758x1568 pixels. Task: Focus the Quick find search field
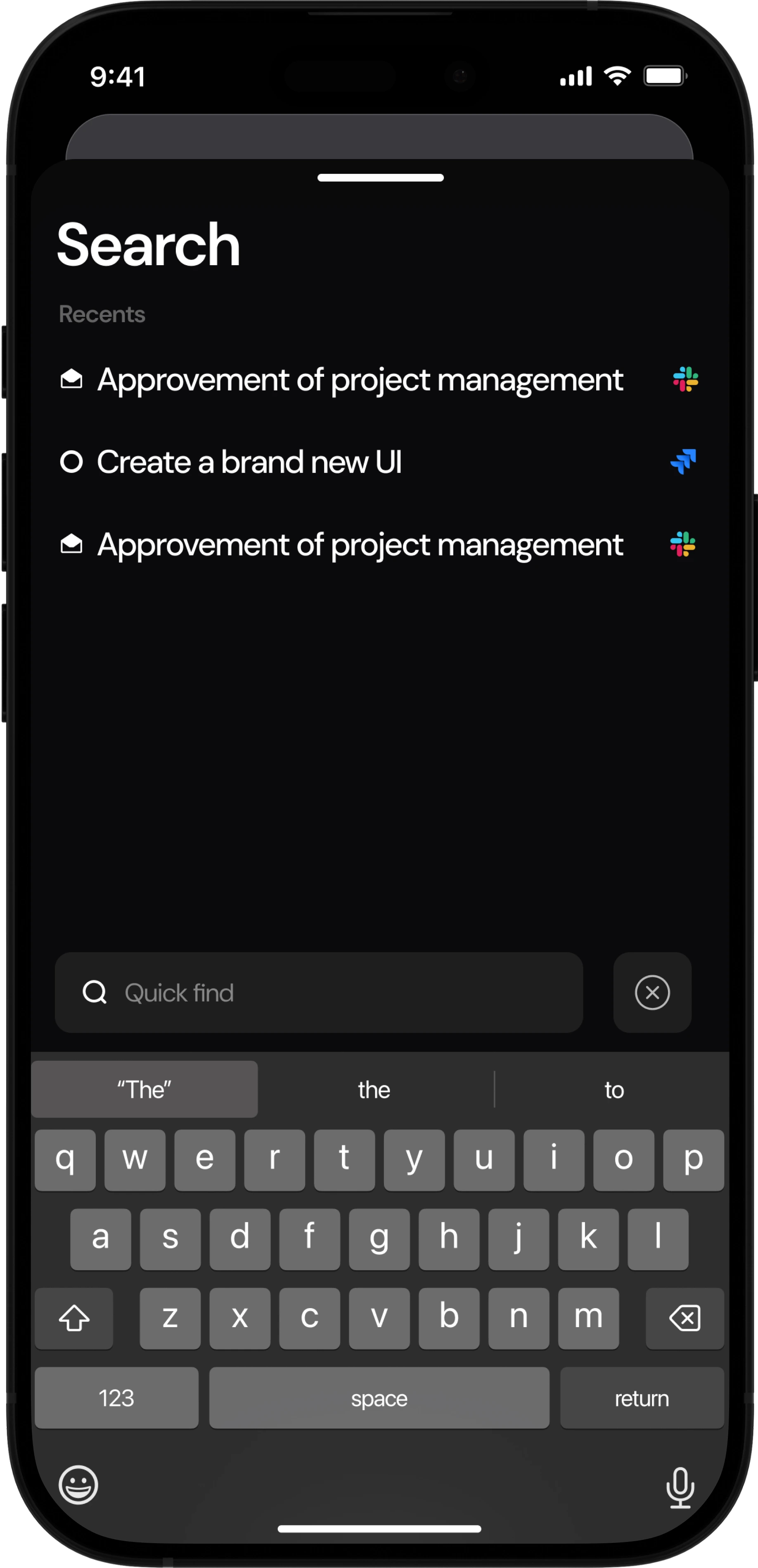319,993
